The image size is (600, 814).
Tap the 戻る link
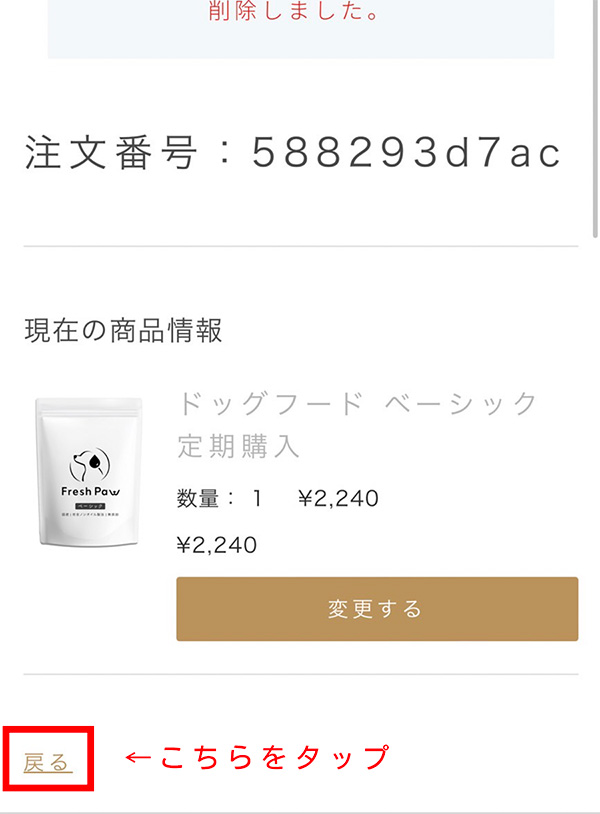pos(47,763)
